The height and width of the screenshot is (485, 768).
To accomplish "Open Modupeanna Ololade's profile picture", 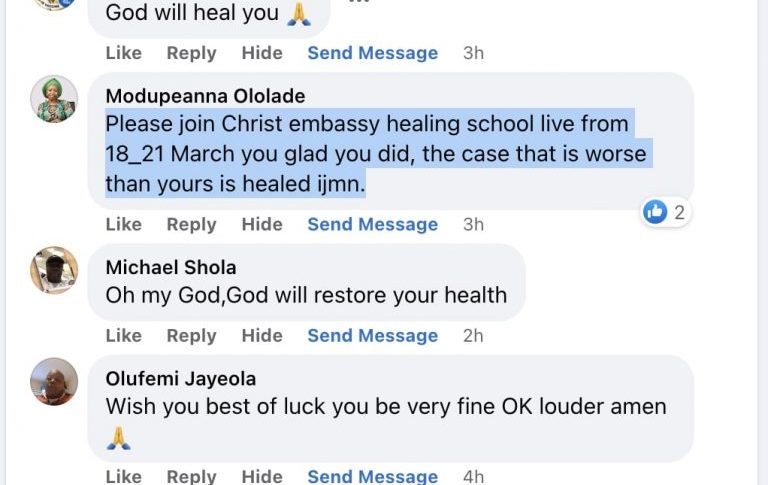I will pos(54,100).
